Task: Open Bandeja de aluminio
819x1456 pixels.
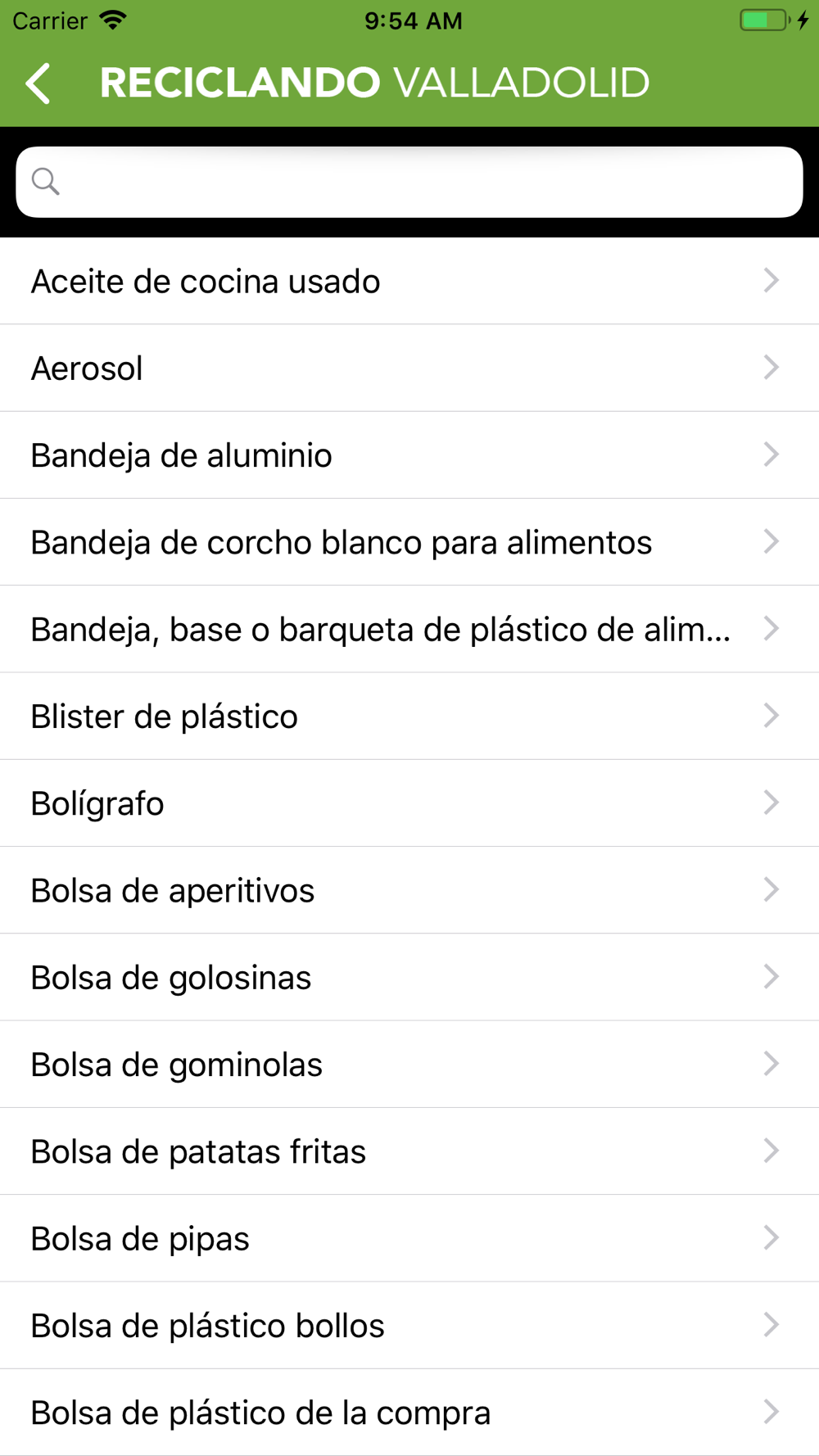Action: tap(409, 455)
